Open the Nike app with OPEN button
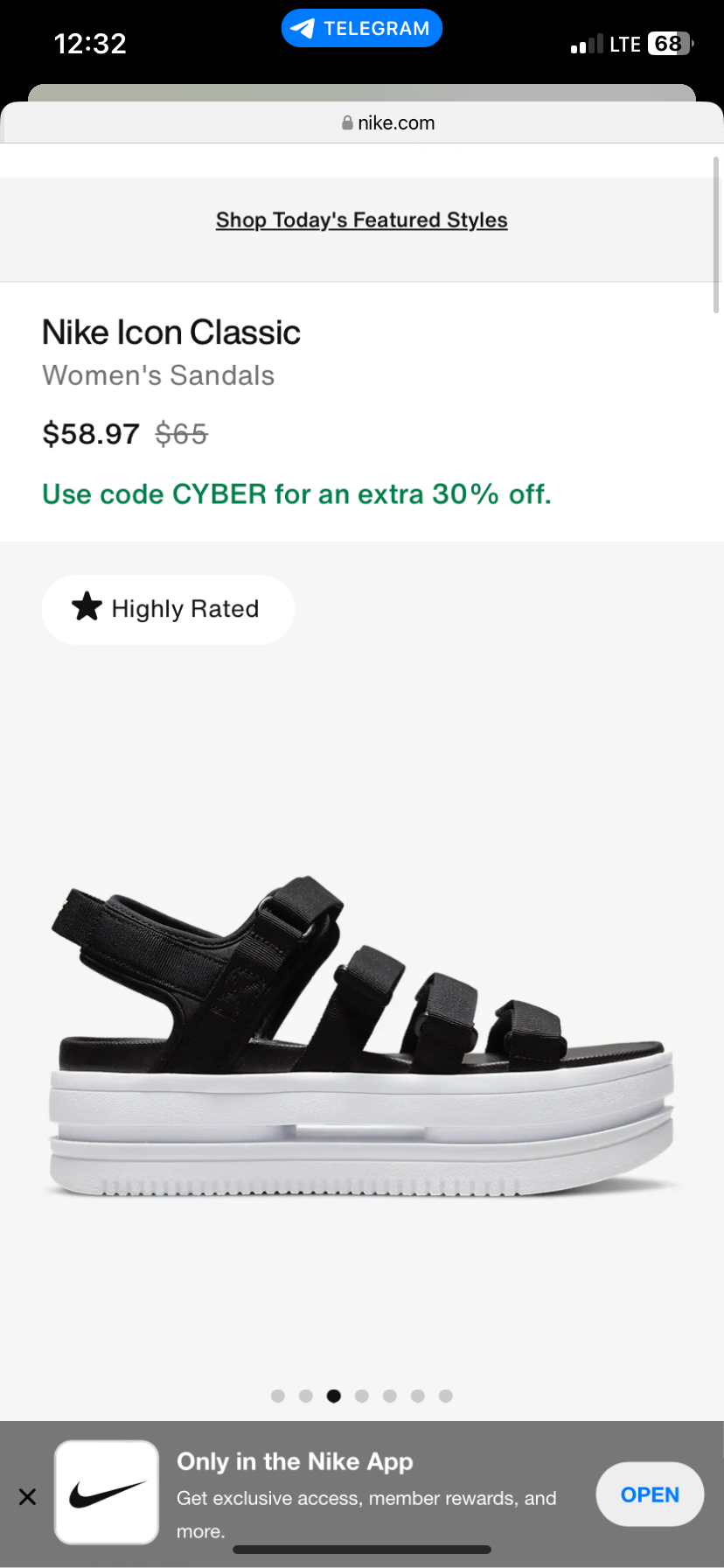 (x=649, y=1494)
